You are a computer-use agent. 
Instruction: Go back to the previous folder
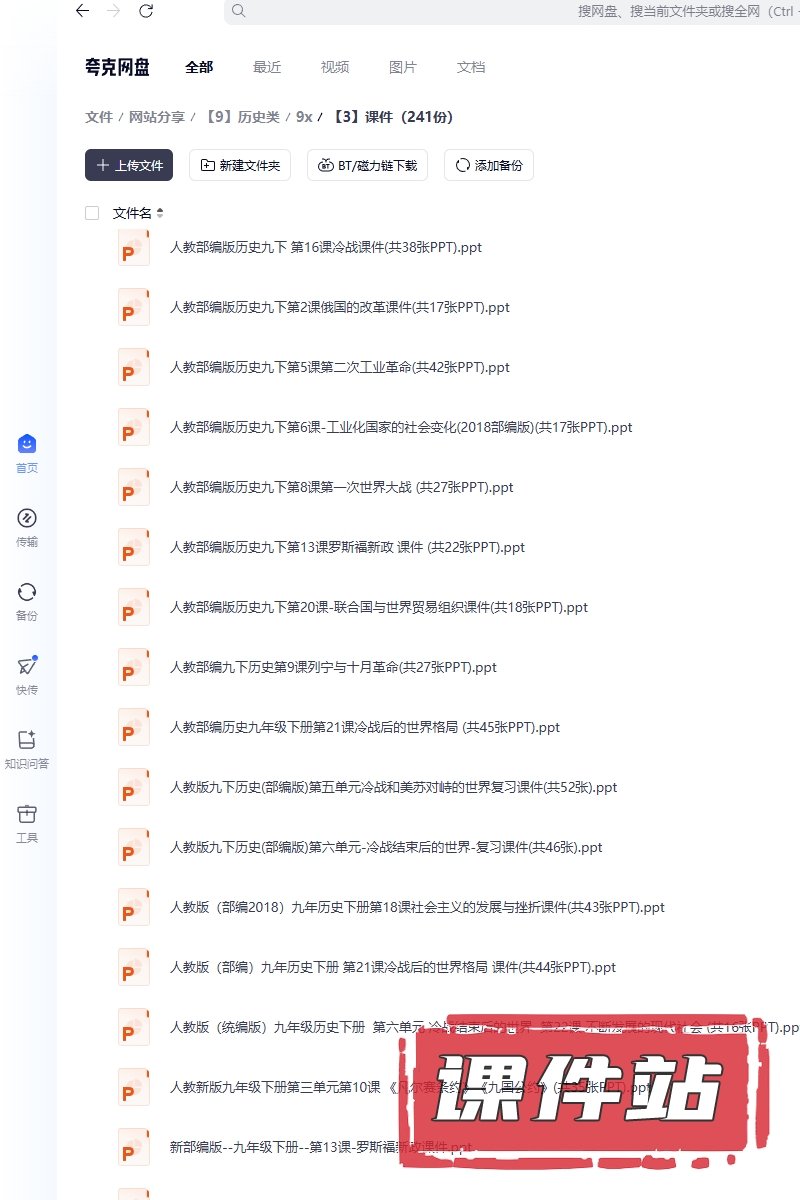82,11
